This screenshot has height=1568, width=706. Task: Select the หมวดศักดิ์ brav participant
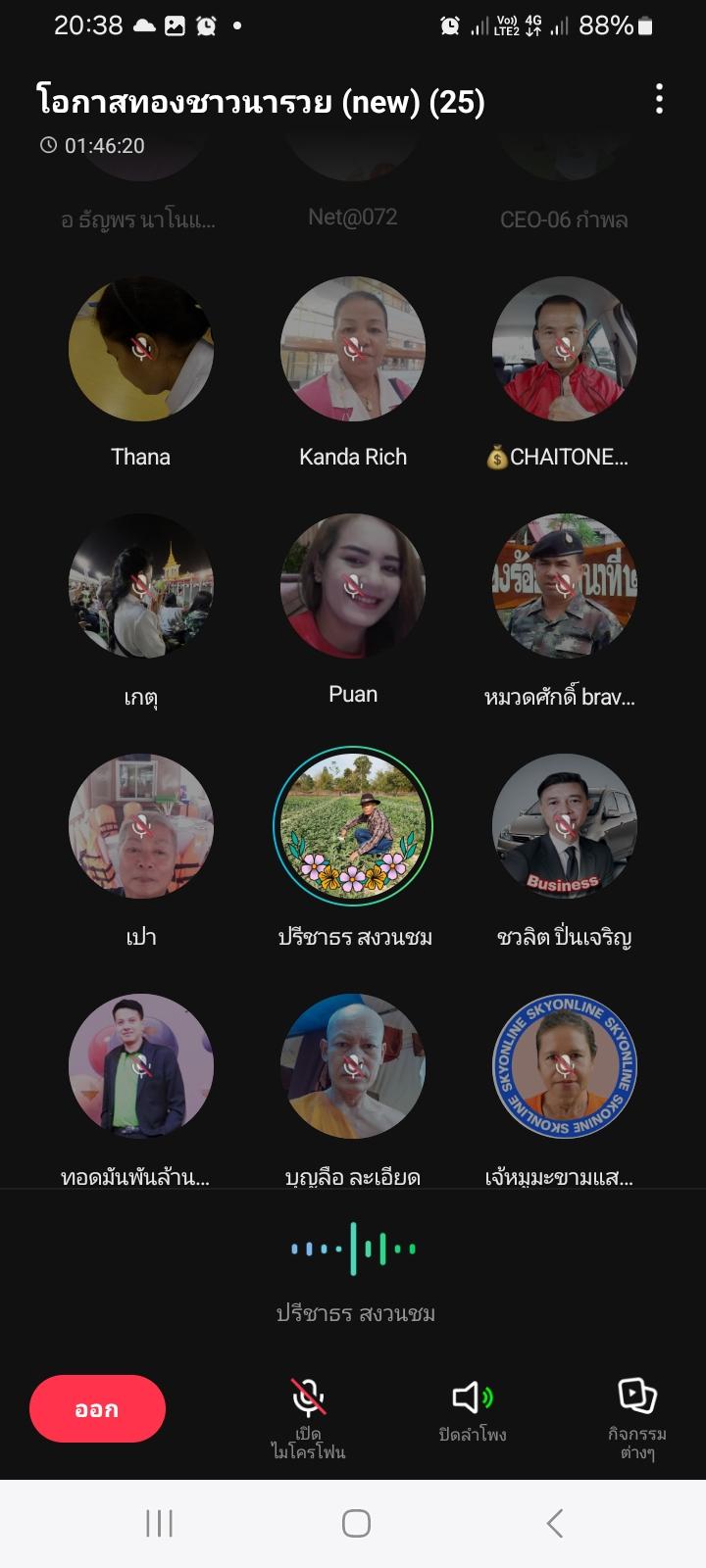point(565,586)
